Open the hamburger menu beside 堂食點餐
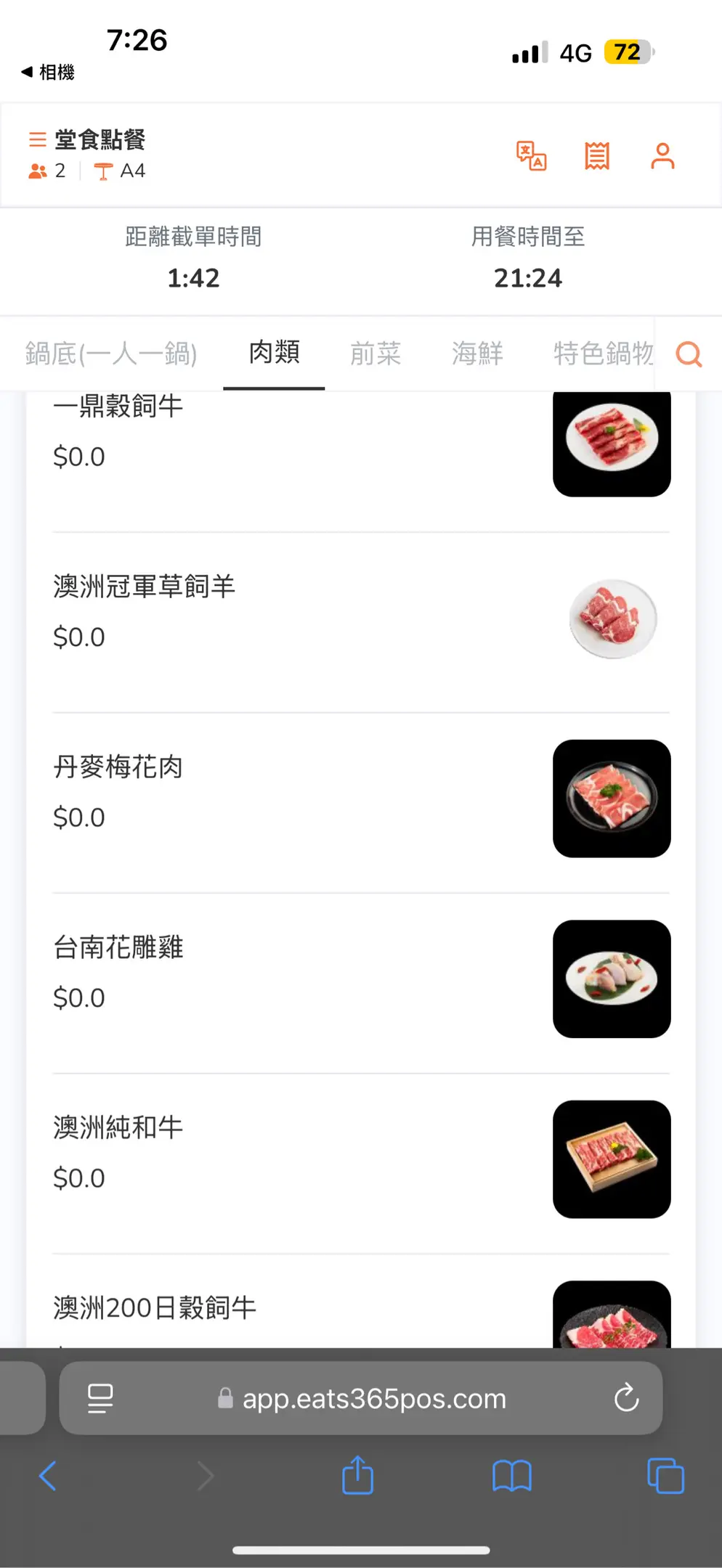The width and height of the screenshot is (722, 1568). click(x=37, y=139)
